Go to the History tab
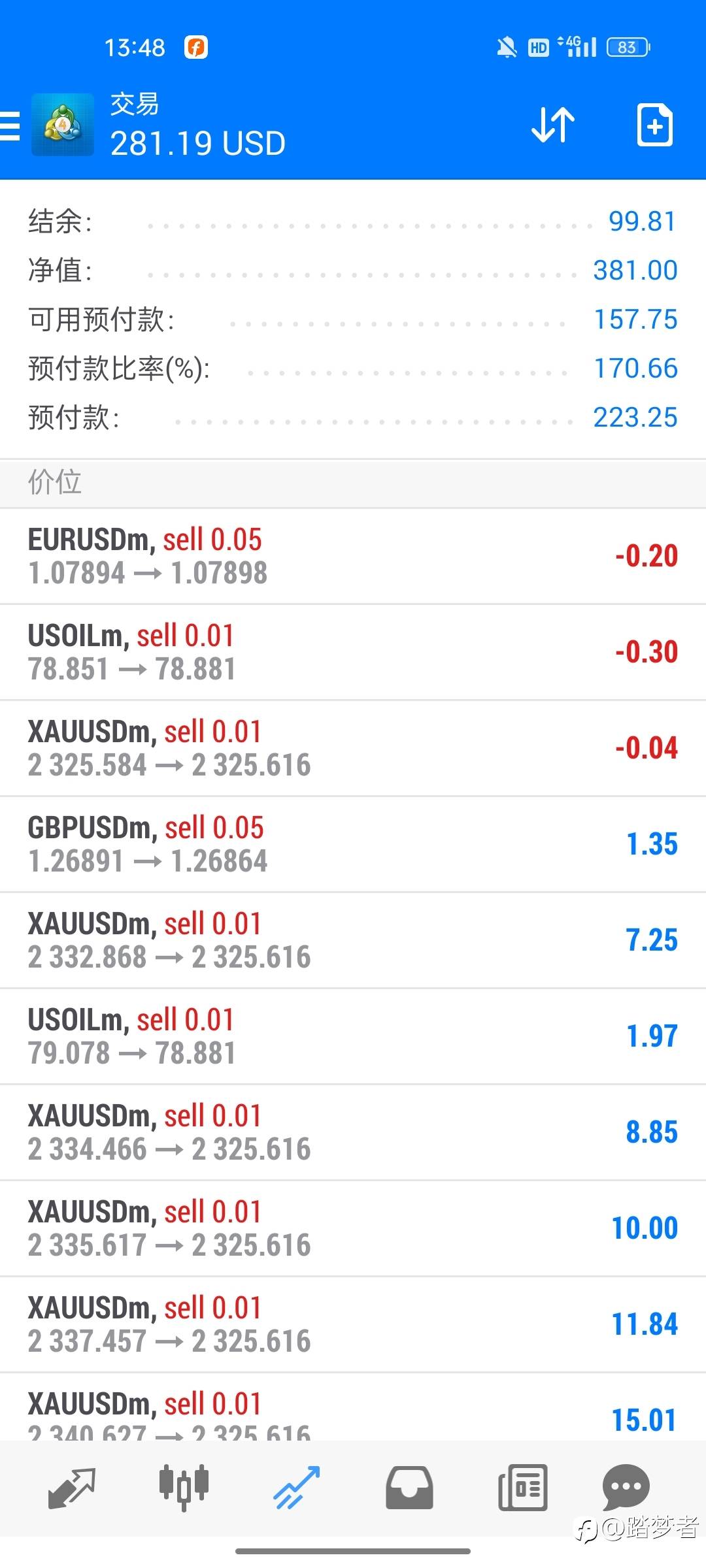Viewport: 706px width, 1568px height. pyautogui.click(x=409, y=1488)
